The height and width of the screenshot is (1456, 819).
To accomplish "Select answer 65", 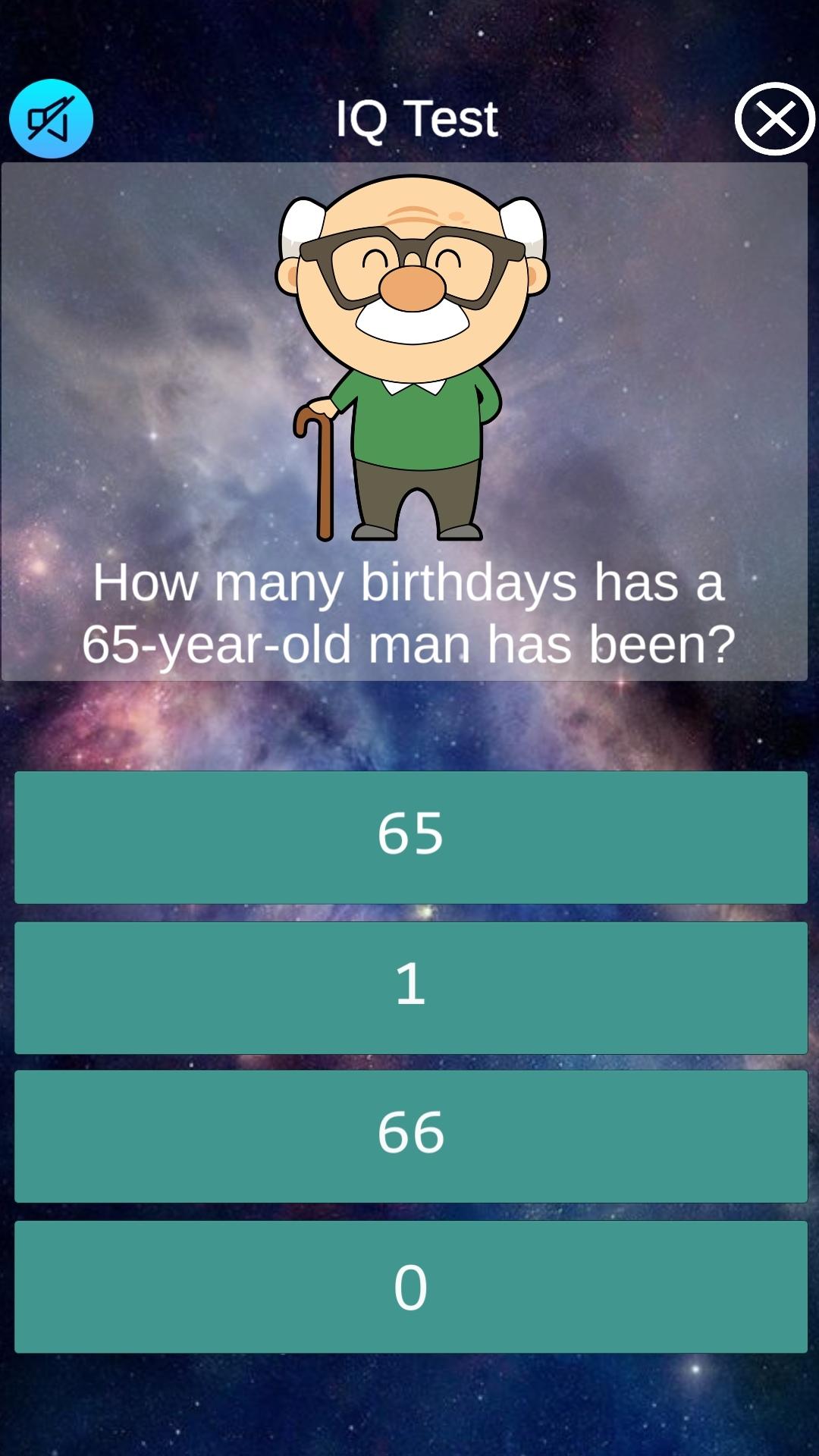I will pyautogui.click(x=410, y=836).
